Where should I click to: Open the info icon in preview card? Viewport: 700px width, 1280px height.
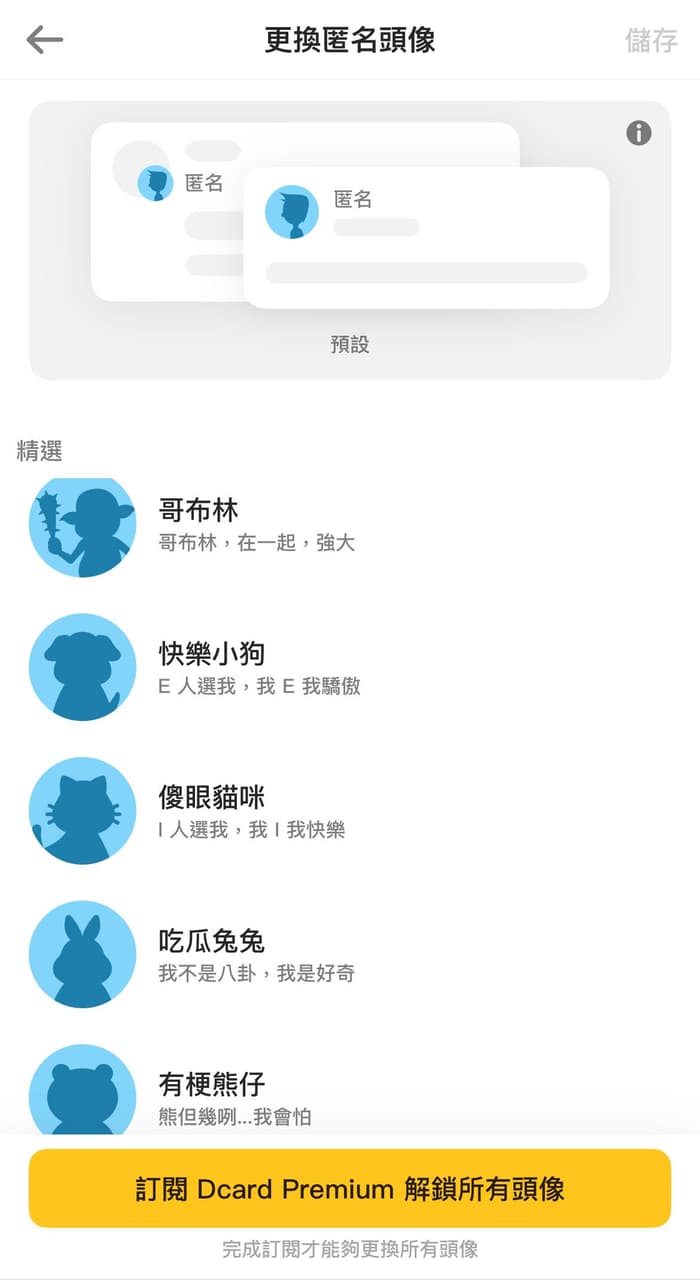639,133
